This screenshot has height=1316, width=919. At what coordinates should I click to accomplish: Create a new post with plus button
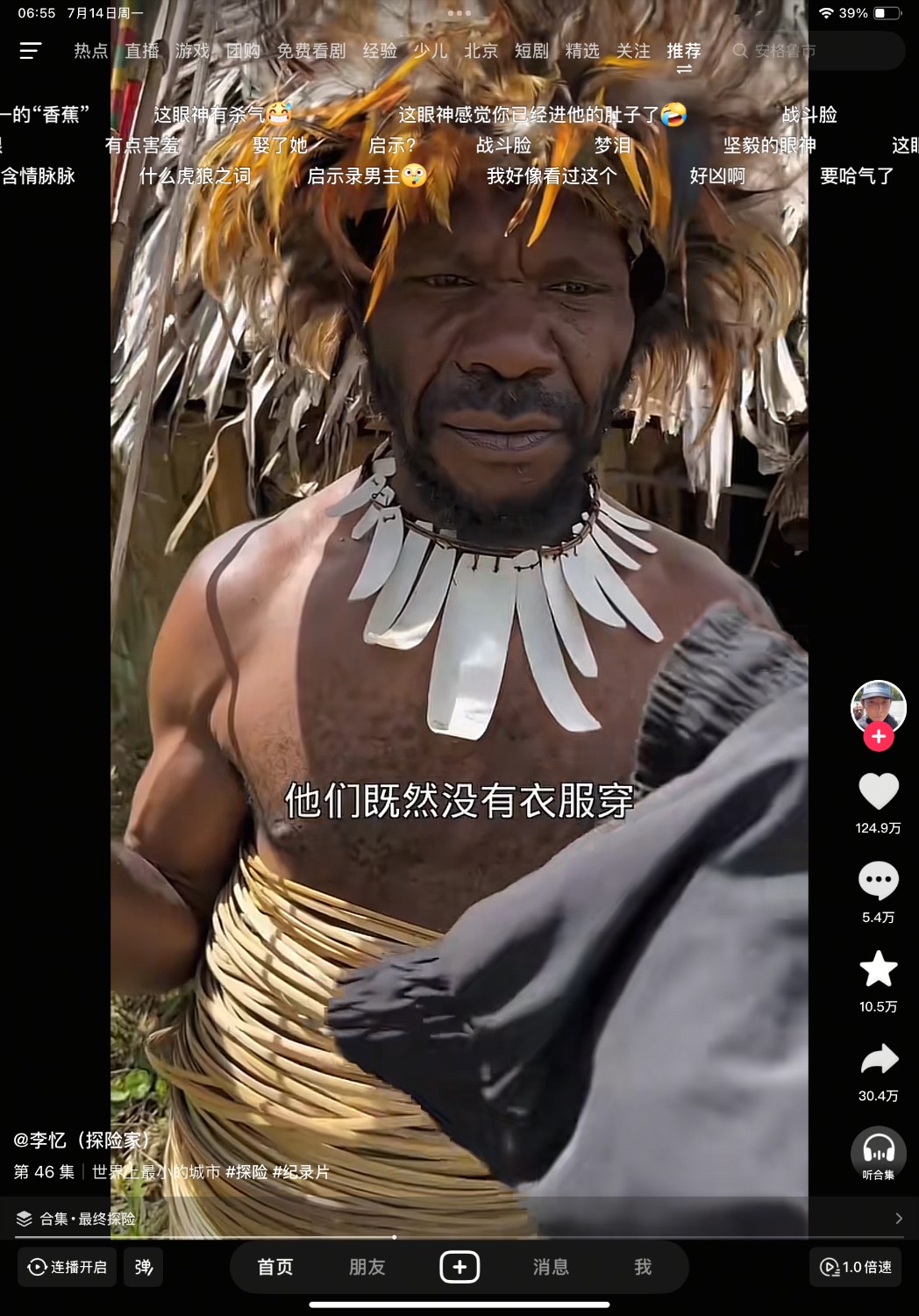[459, 1267]
